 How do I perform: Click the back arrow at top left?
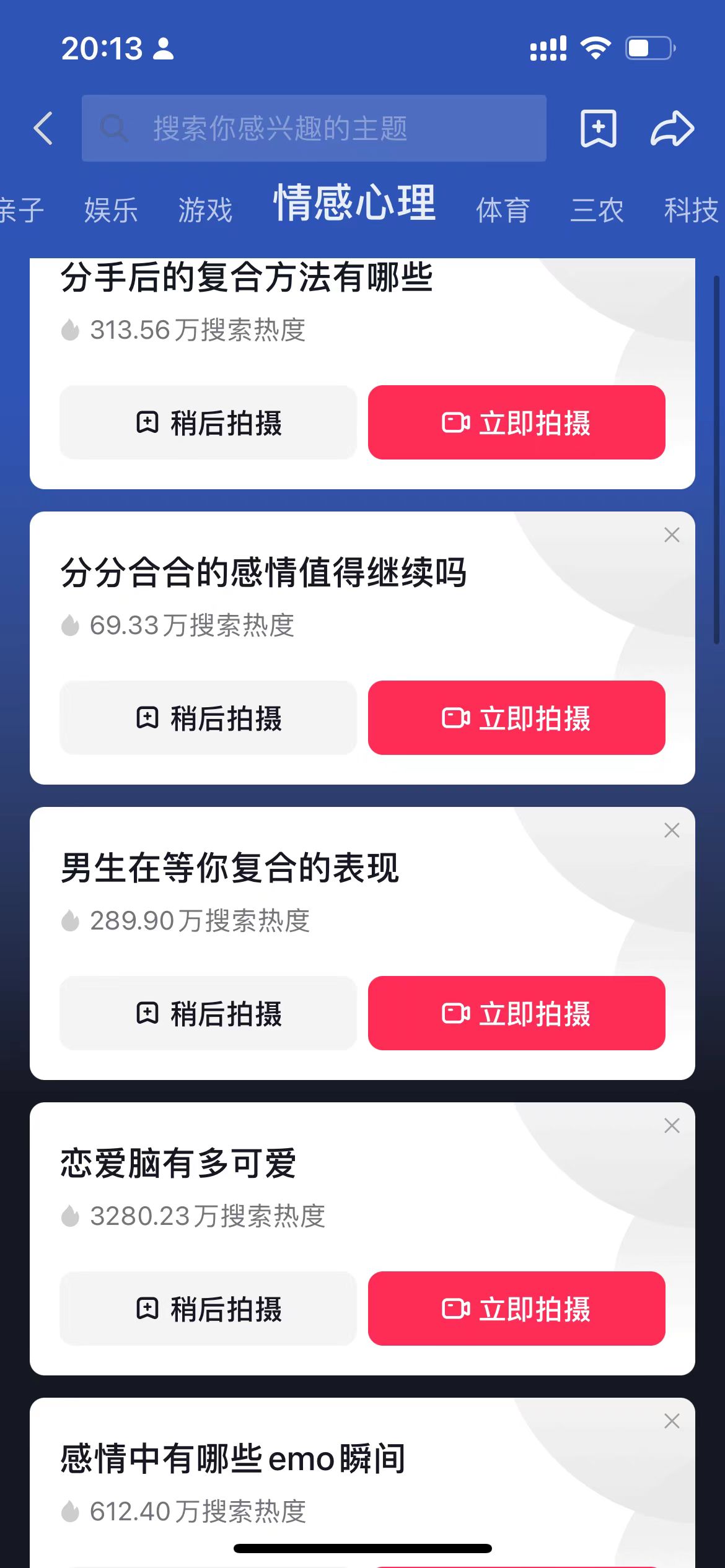coord(42,129)
